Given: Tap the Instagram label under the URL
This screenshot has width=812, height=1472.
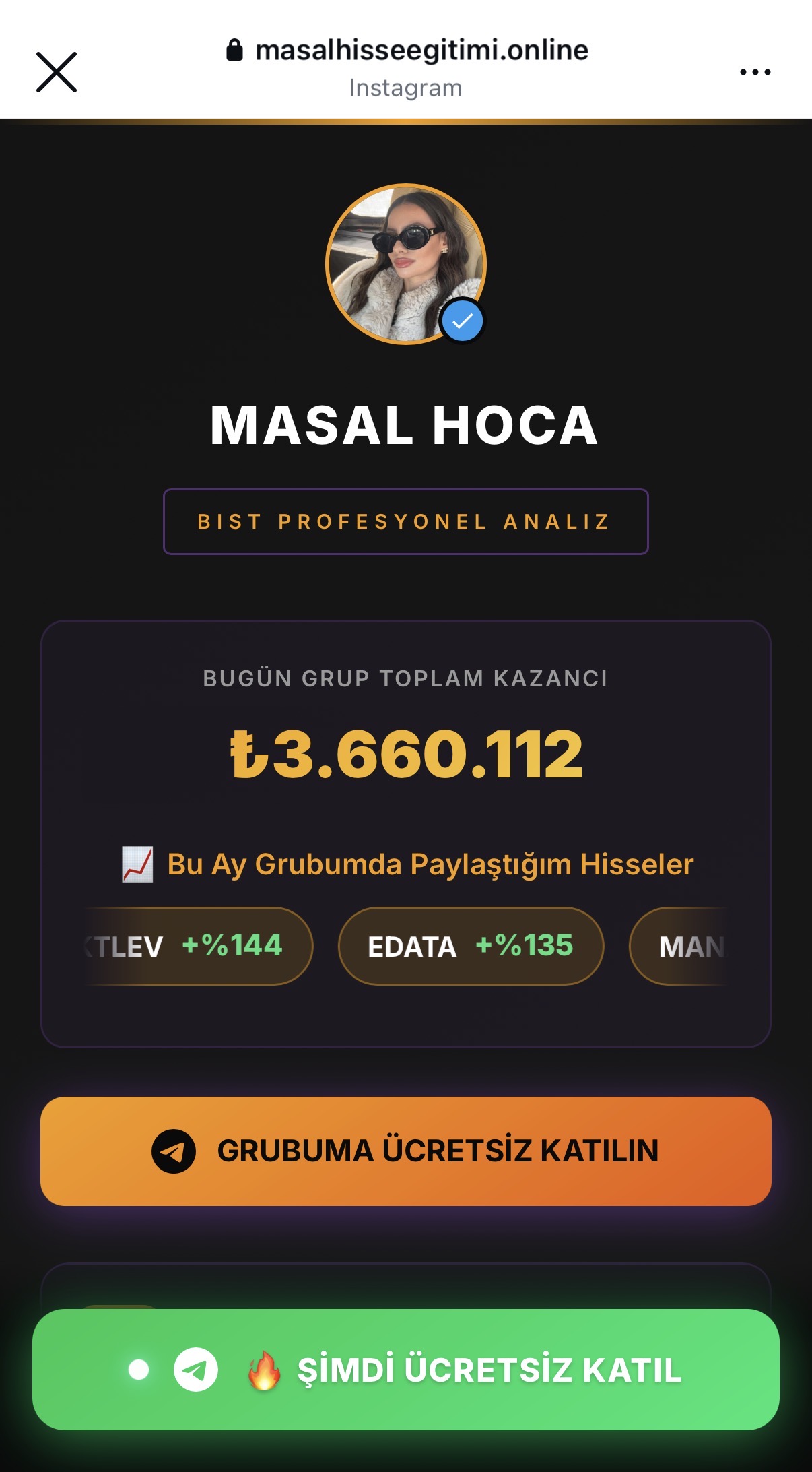Looking at the screenshot, I should click(x=406, y=87).
